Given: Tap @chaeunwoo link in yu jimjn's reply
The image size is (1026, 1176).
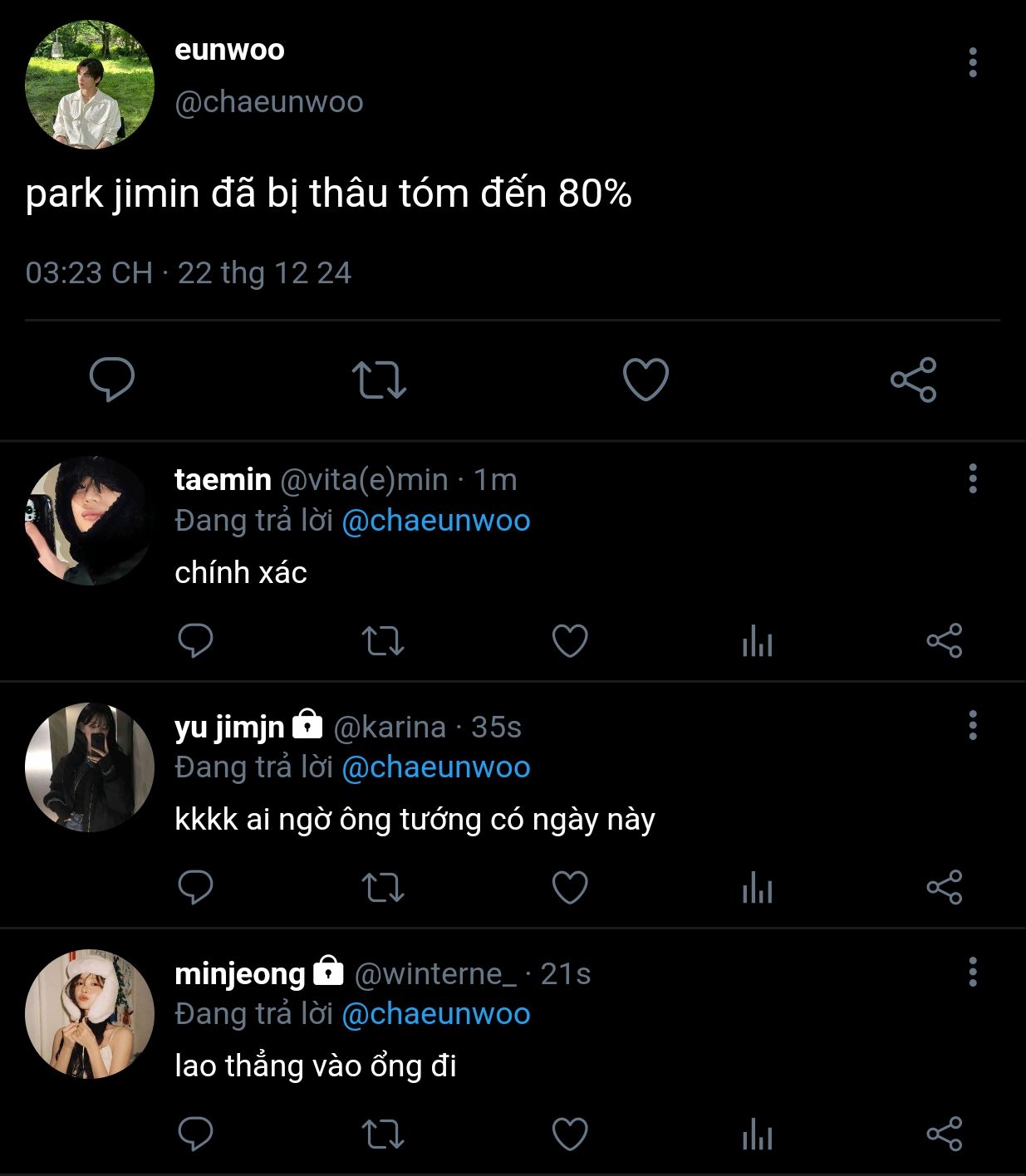Looking at the screenshot, I should (x=435, y=767).
